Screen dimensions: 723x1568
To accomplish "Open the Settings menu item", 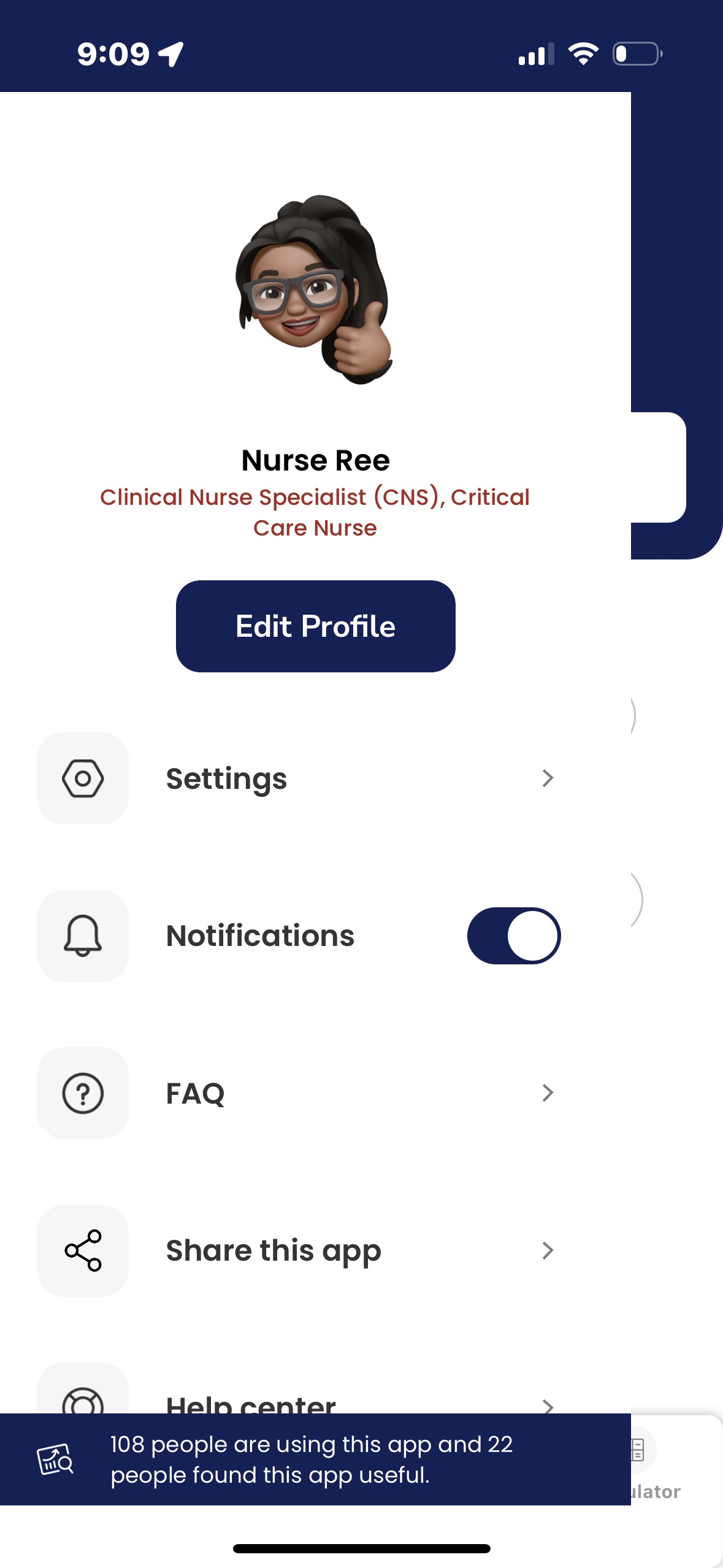I will [x=226, y=778].
